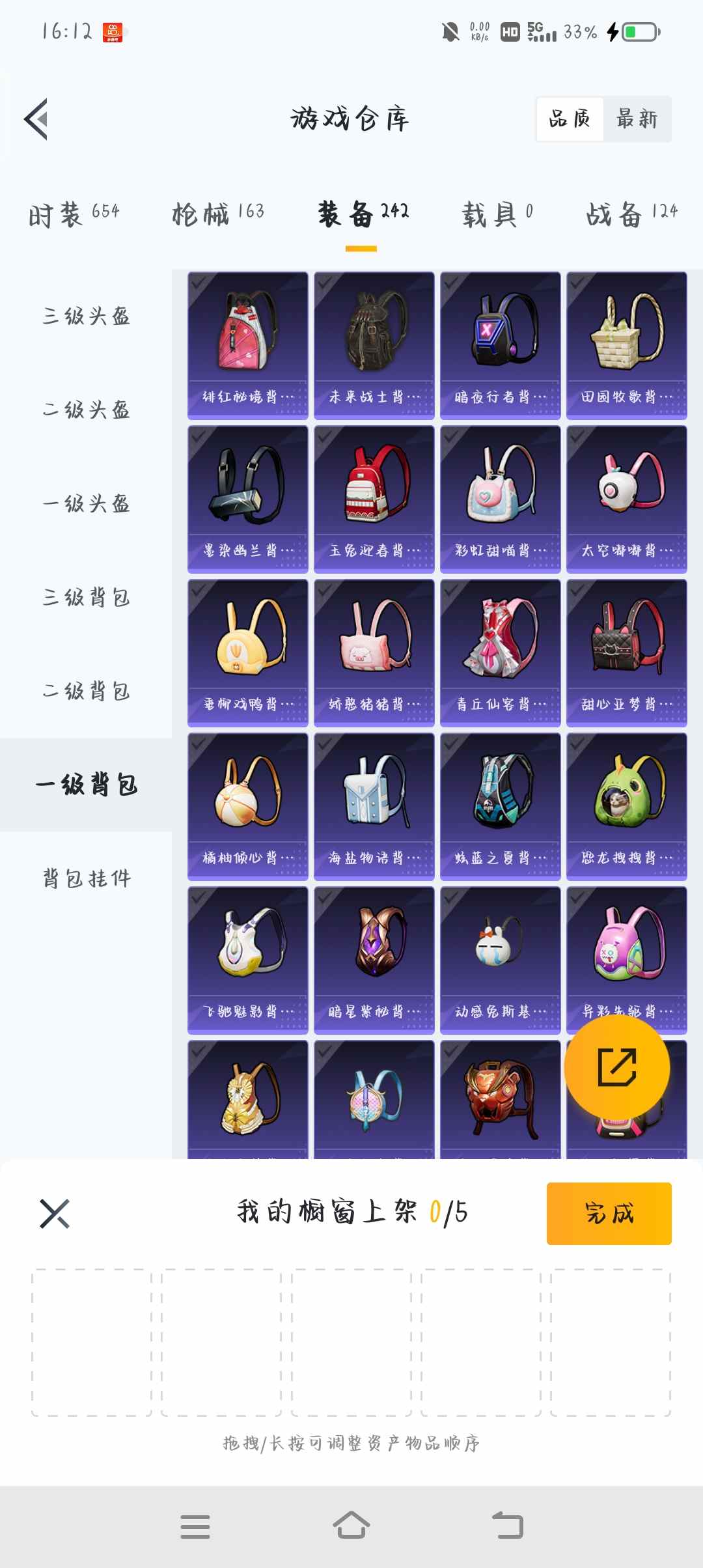Image resolution: width=703 pixels, height=1568 pixels.
Task: Select the 玉兔迎春 red backpack
Action: click(x=374, y=499)
